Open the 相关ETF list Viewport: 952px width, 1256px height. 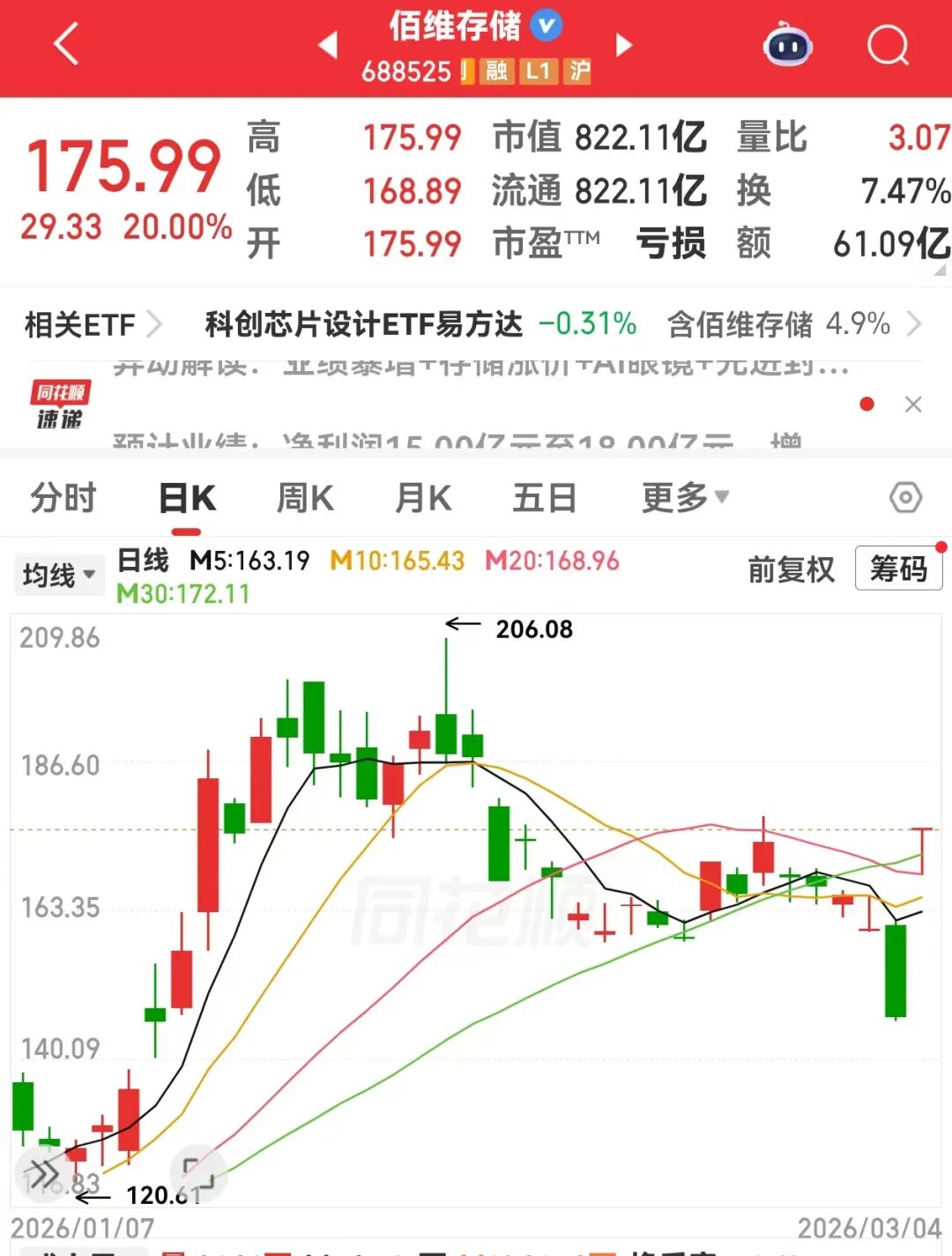[92, 324]
